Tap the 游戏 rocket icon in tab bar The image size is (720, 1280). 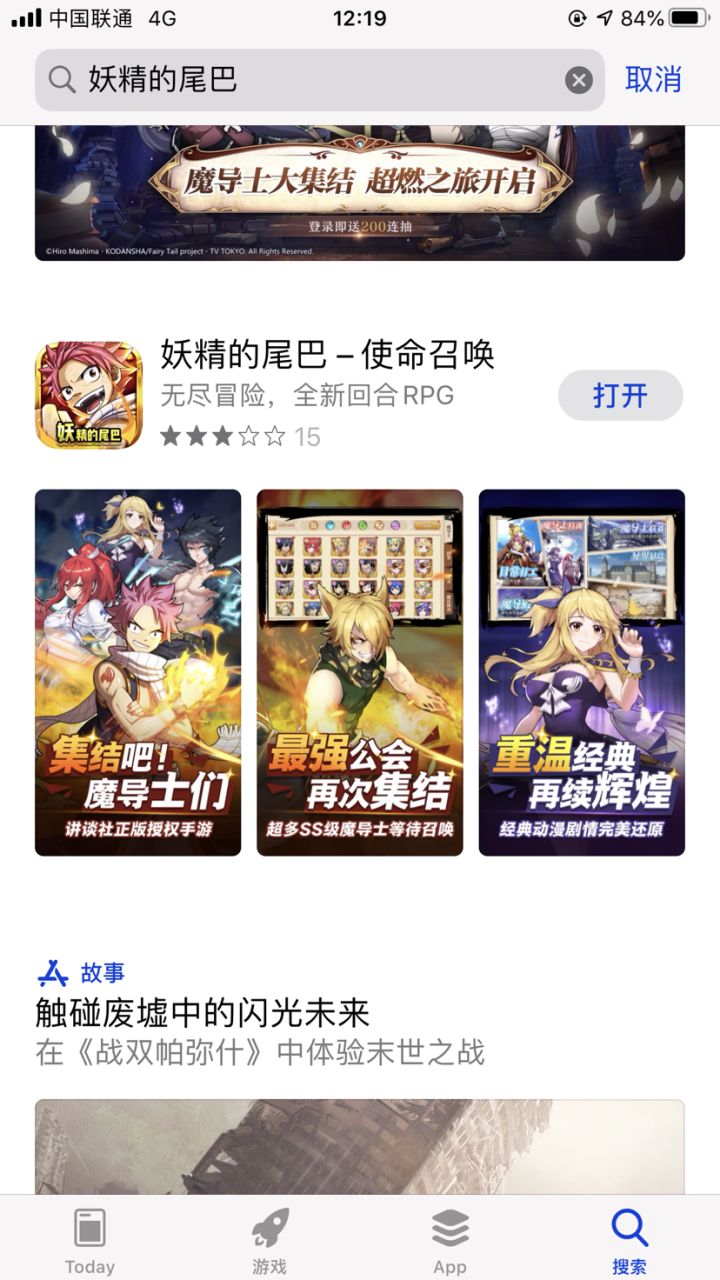[270, 1228]
